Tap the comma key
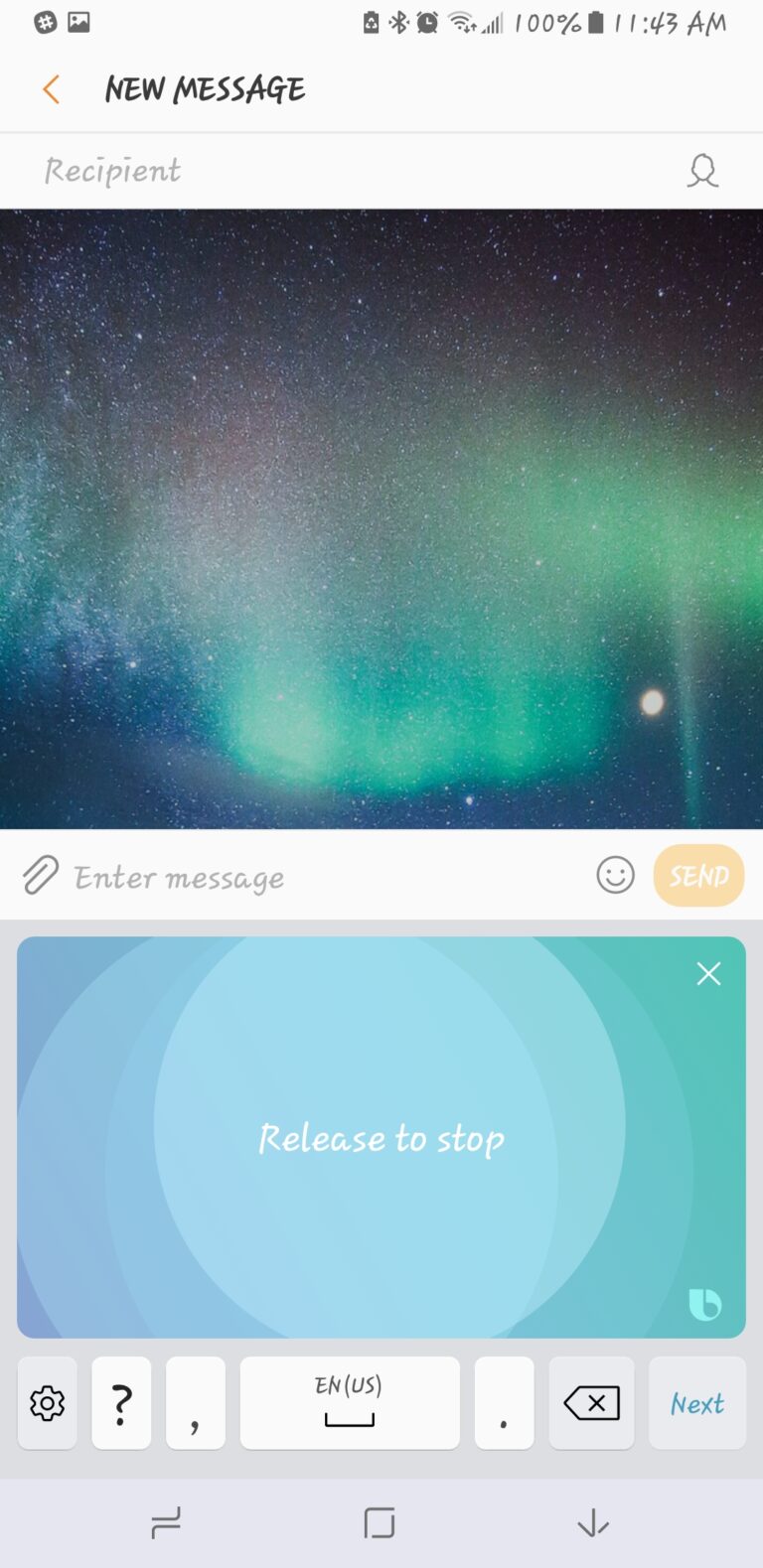 195,1403
